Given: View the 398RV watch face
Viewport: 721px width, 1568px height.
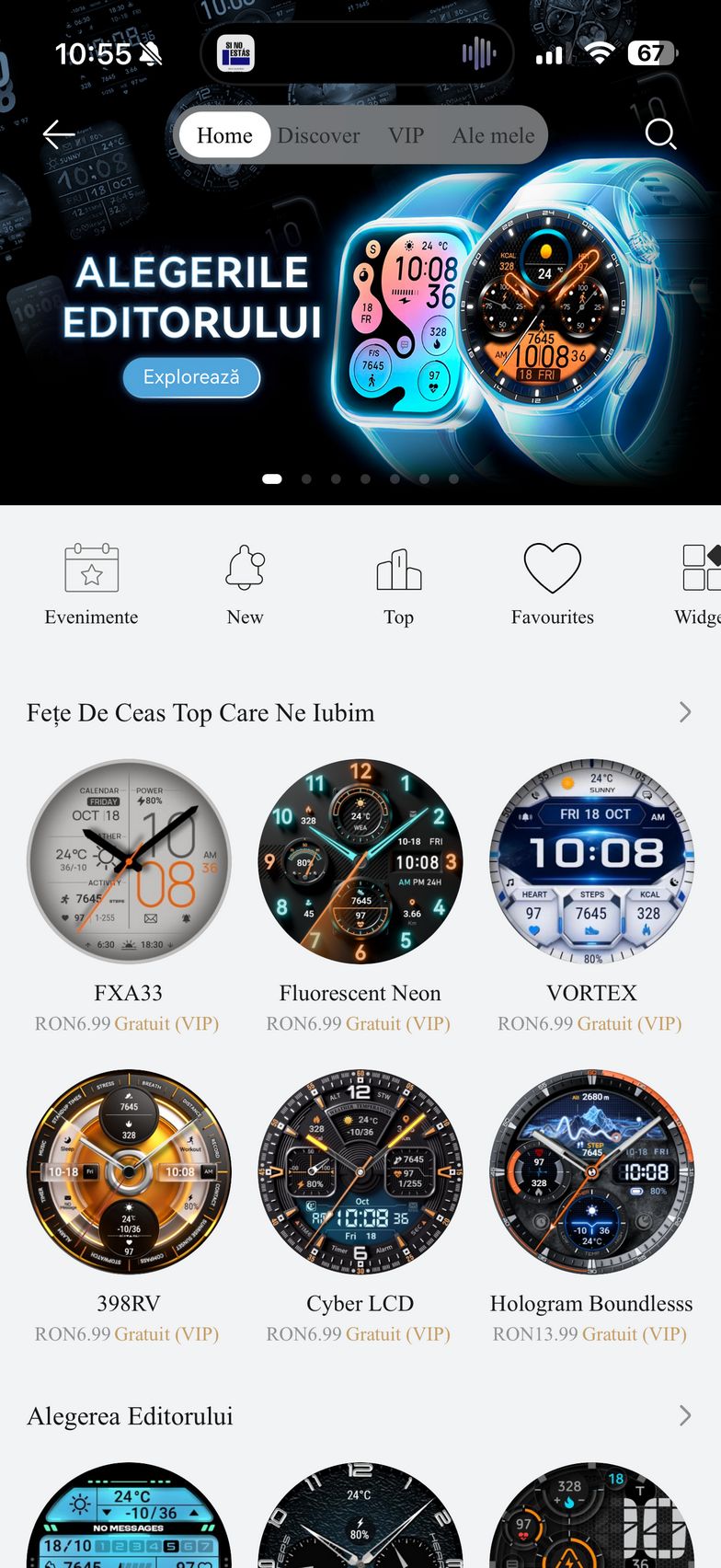Looking at the screenshot, I should point(129,1171).
